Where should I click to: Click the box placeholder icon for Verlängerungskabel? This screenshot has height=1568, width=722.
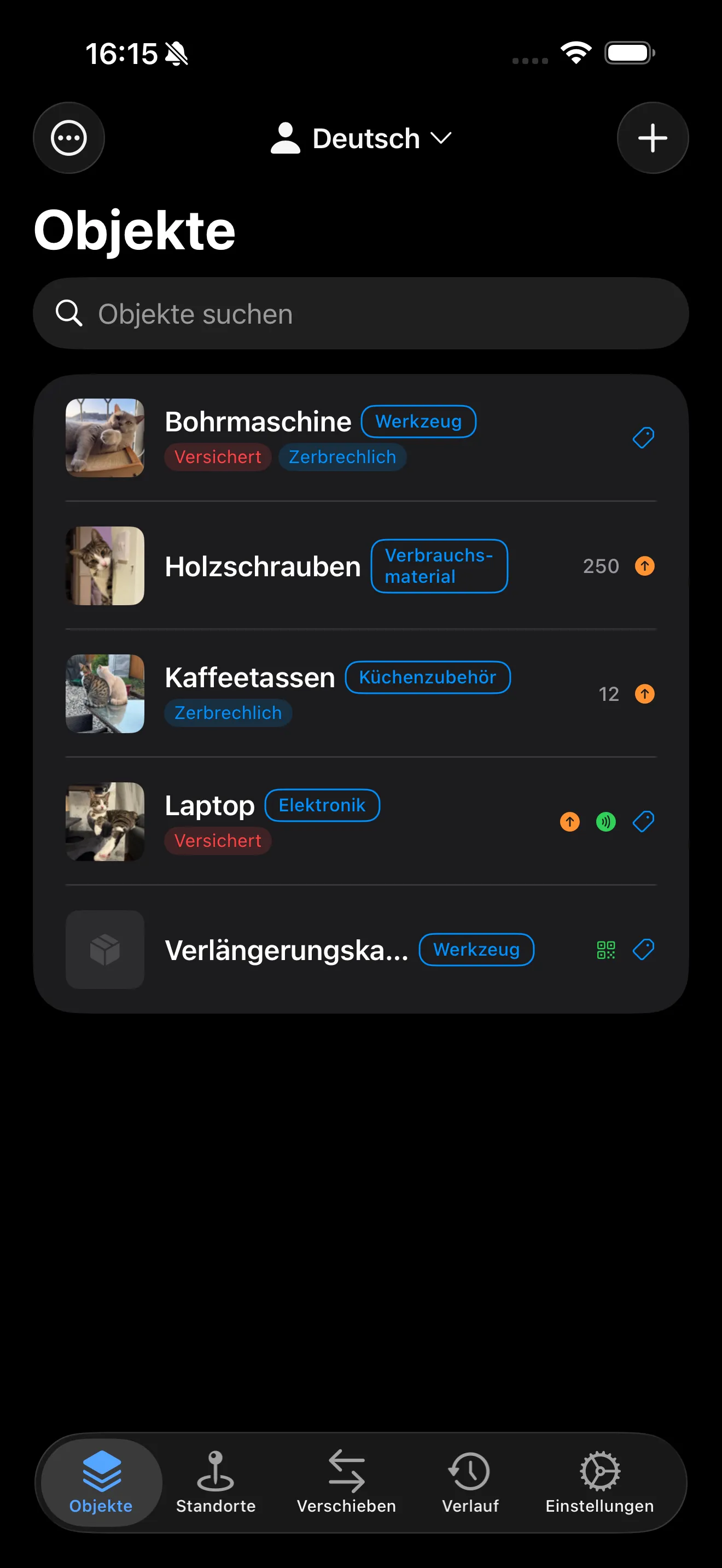[104, 950]
